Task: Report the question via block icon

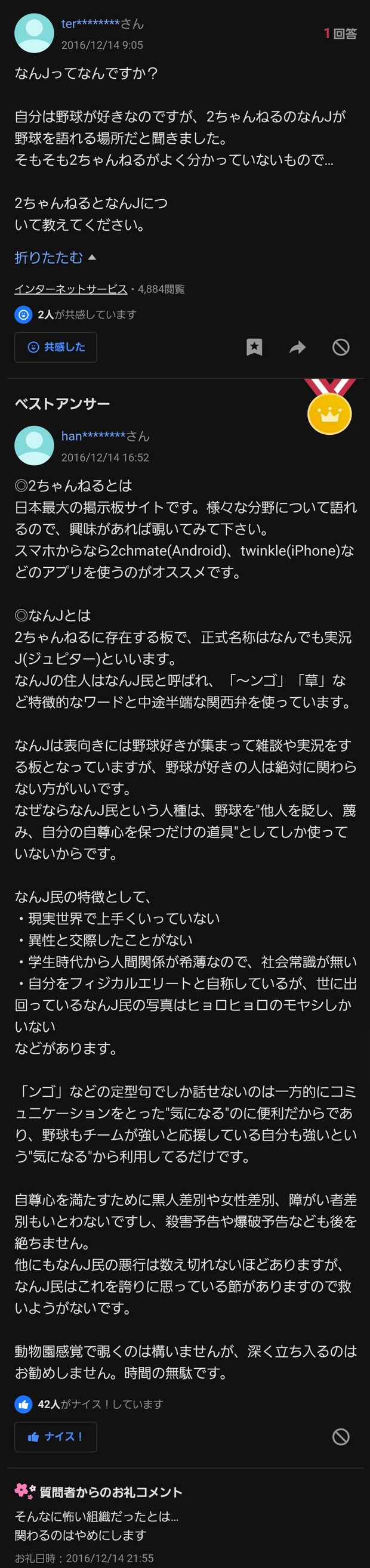Action: [x=341, y=347]
